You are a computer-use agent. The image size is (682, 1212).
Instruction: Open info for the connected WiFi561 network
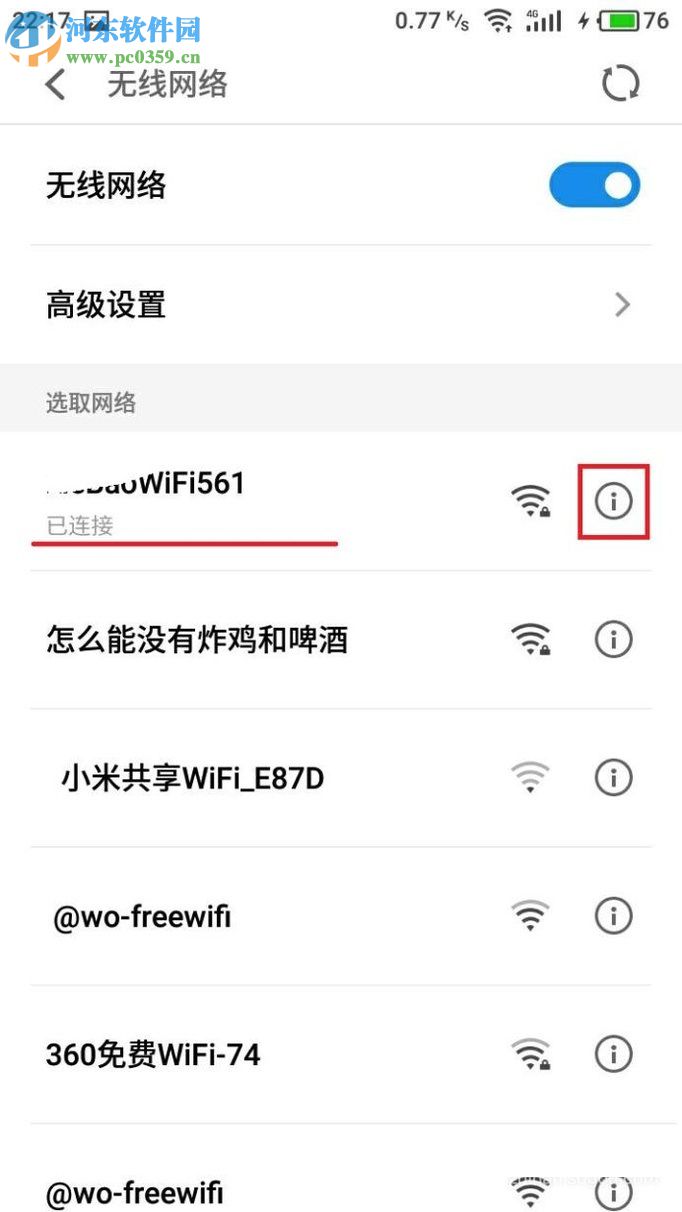pos(613,501)
